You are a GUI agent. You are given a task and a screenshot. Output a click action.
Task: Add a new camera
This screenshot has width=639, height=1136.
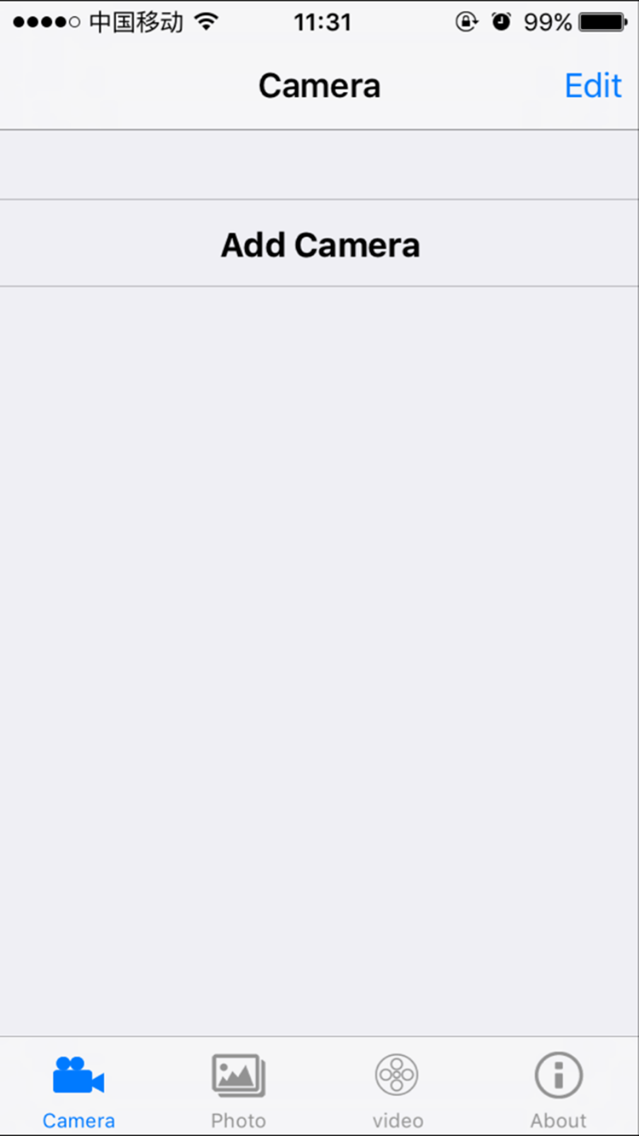320,245
